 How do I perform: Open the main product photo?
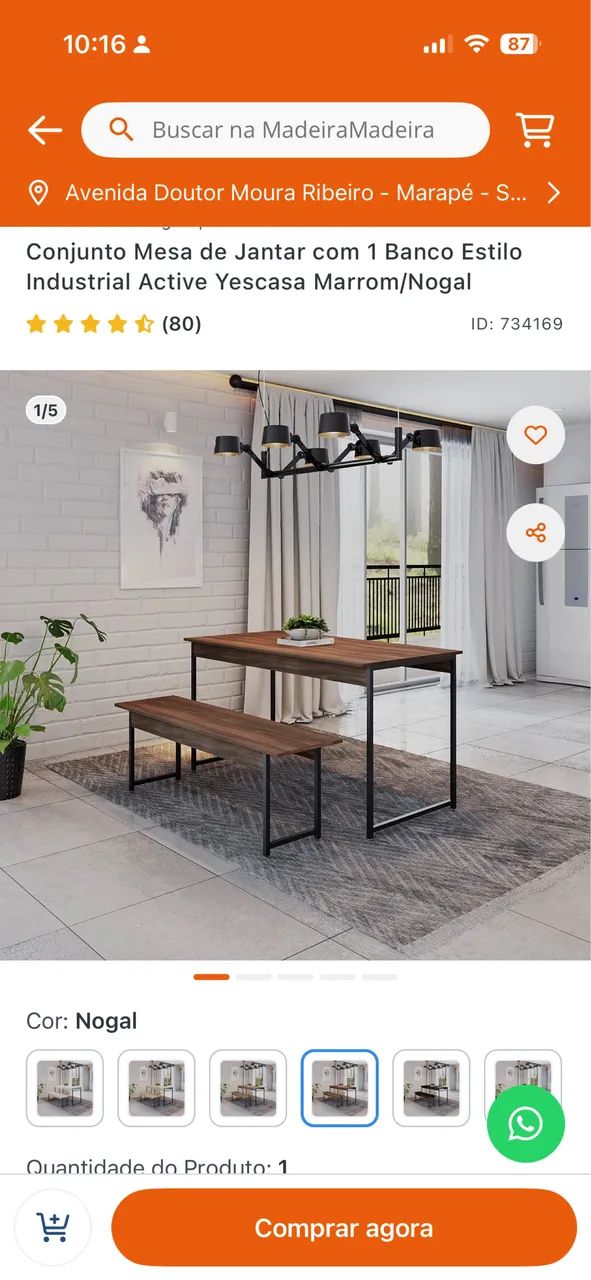[x=295, y=665]
